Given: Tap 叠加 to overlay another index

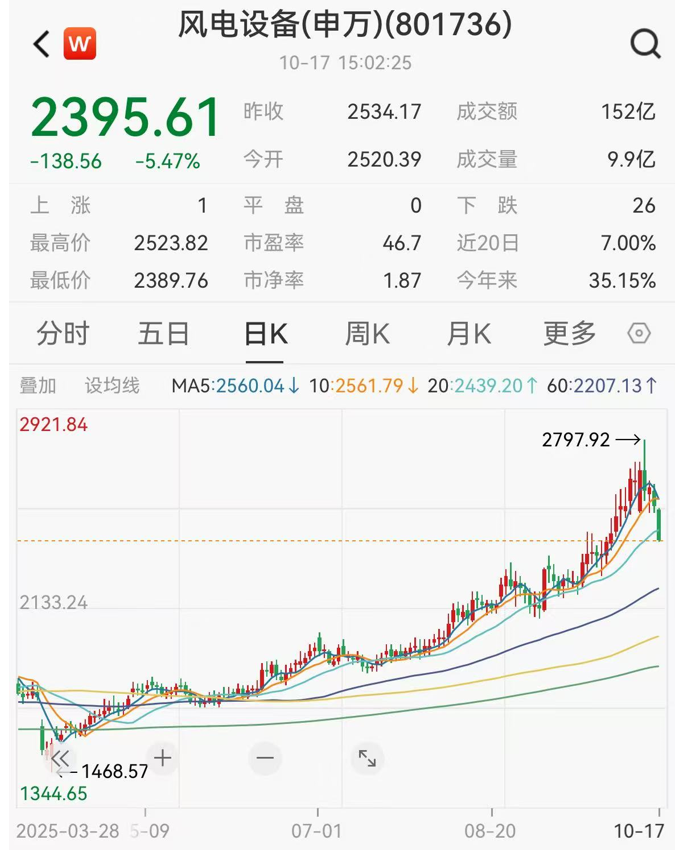Looking at the screenshot, I should coord(38,386).
